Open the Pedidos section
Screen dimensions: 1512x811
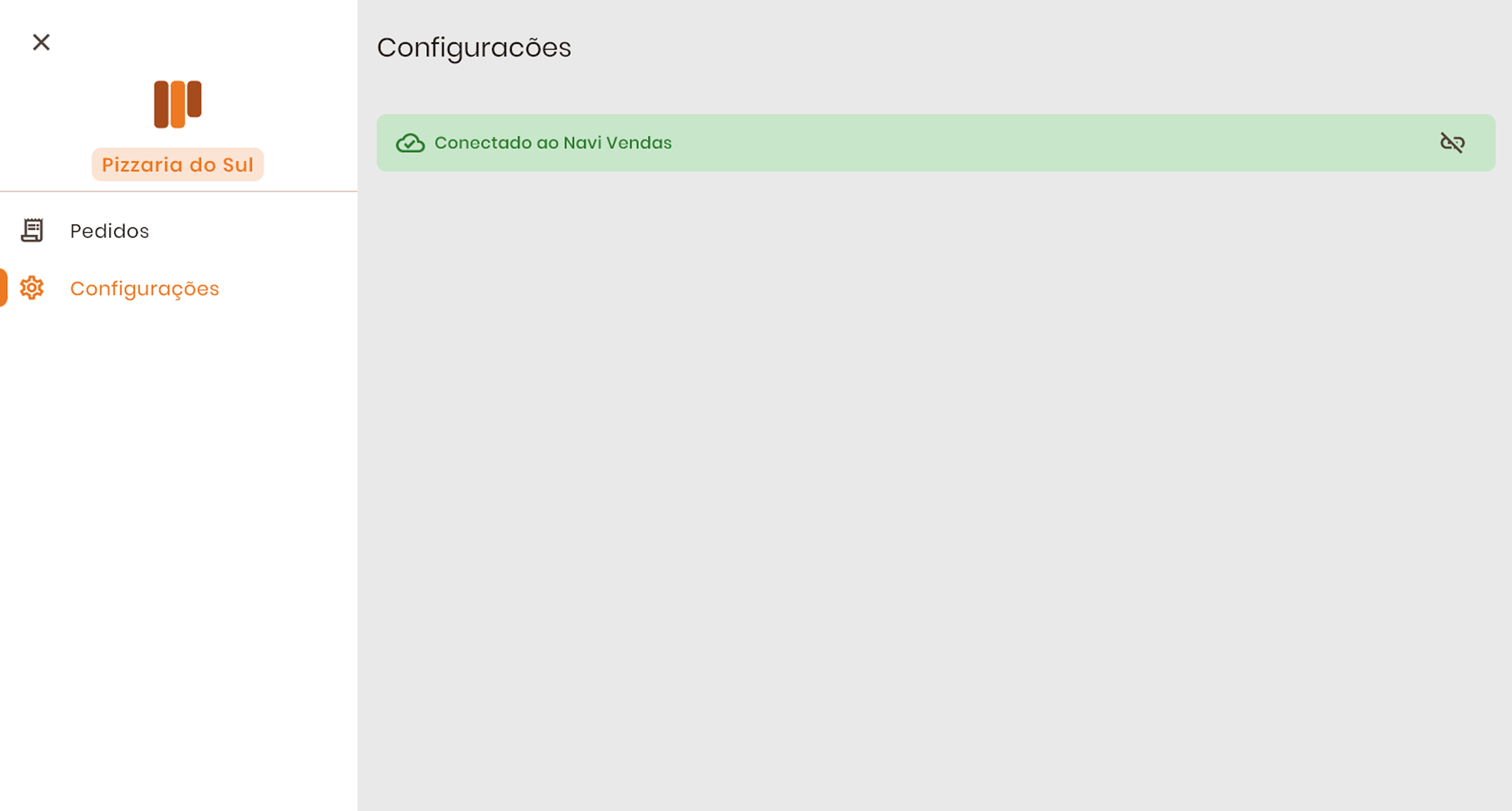pos(109,231)
